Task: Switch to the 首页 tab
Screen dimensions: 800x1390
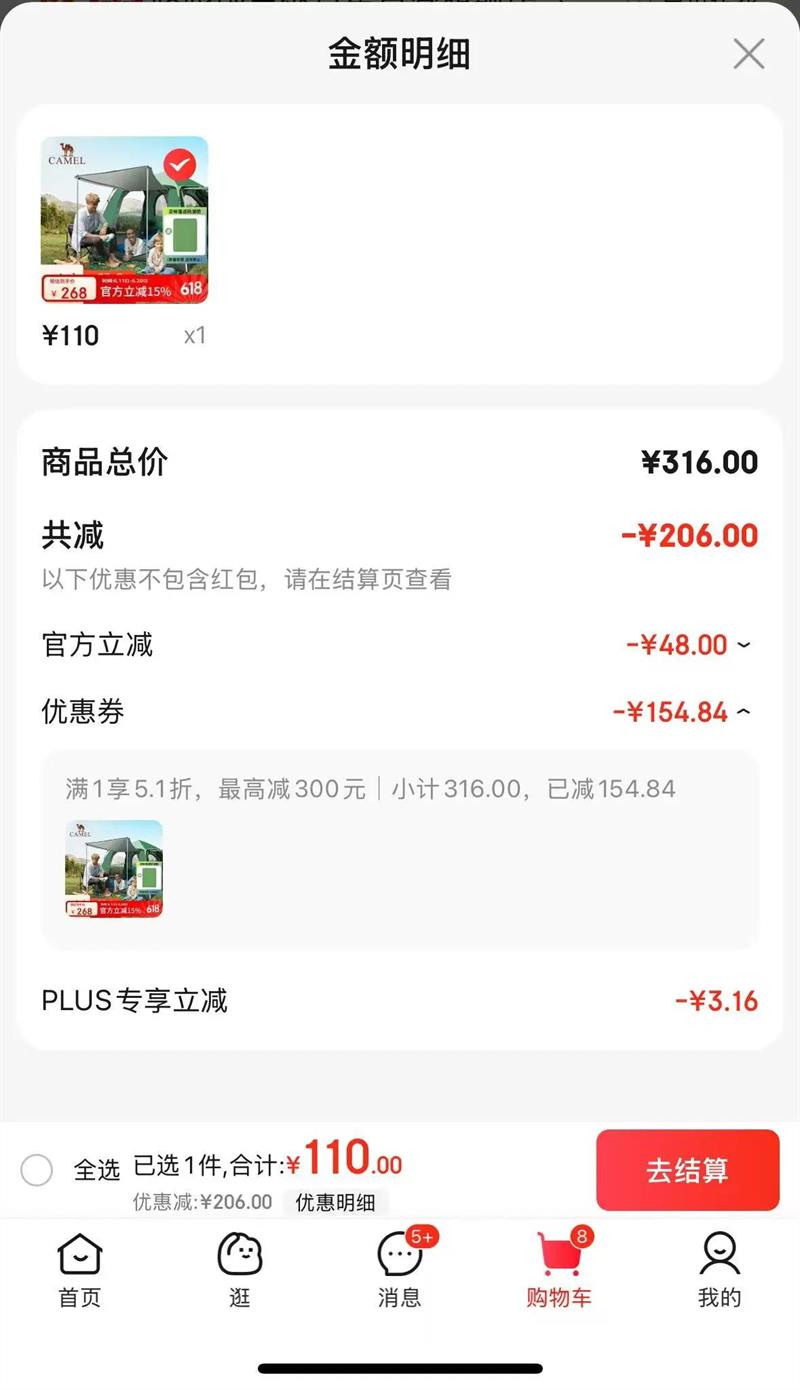Action: coord(80,1270)
